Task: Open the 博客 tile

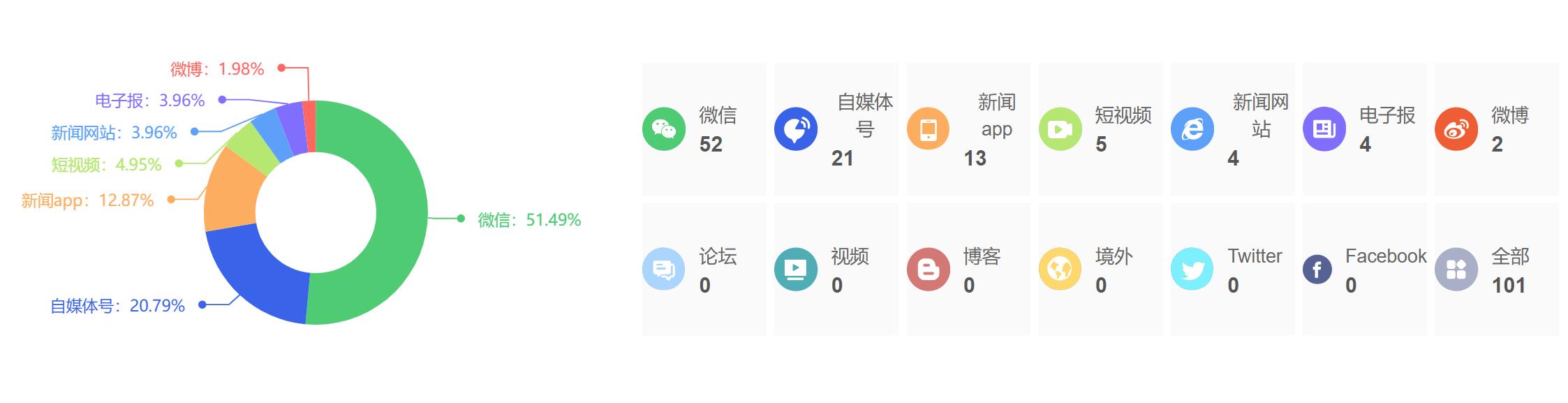Action: [968, 270]
